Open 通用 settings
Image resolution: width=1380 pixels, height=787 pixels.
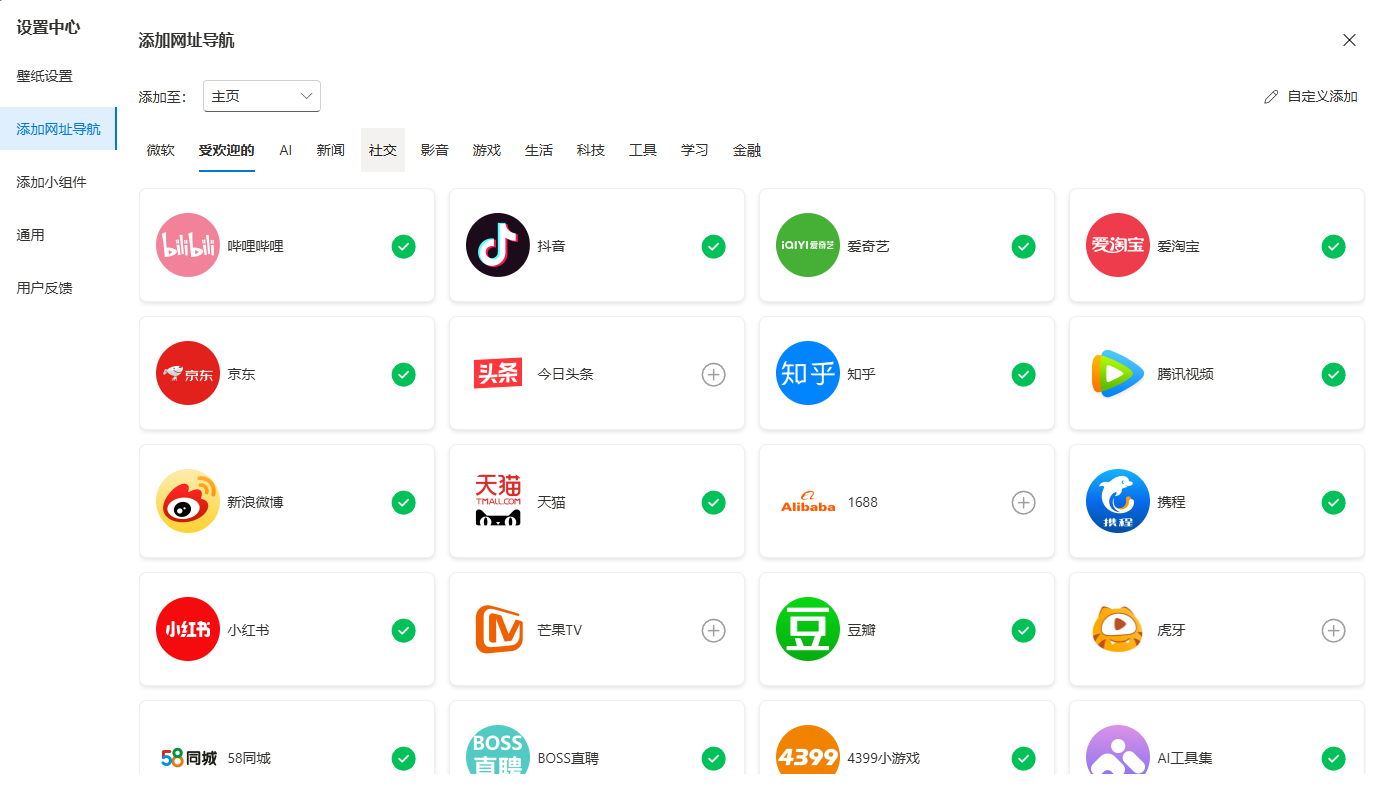pyautogui.click(x=31, y=235)
